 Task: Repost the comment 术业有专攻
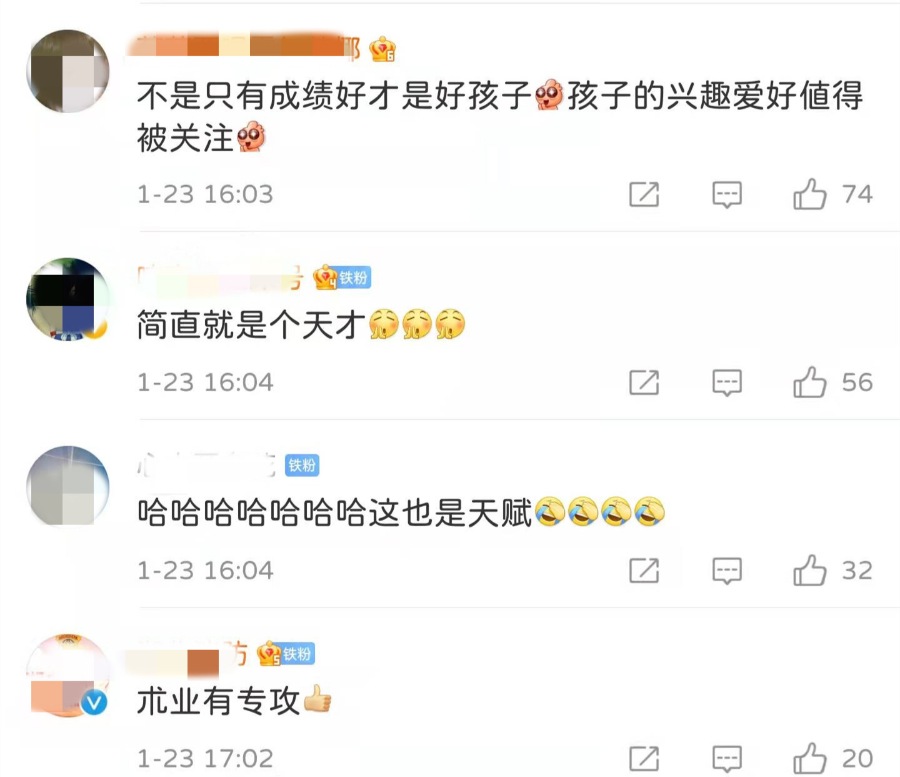[x=644, y=758]
